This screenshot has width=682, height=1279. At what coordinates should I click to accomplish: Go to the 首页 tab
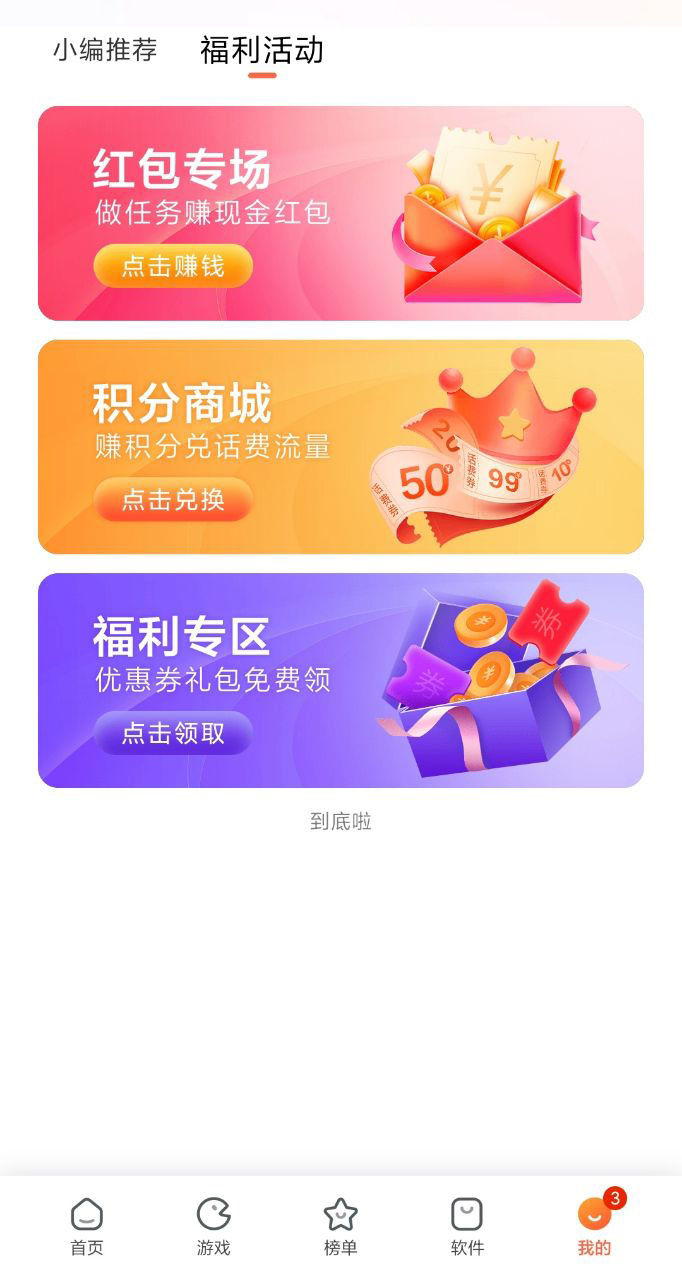coord(87,1226)
